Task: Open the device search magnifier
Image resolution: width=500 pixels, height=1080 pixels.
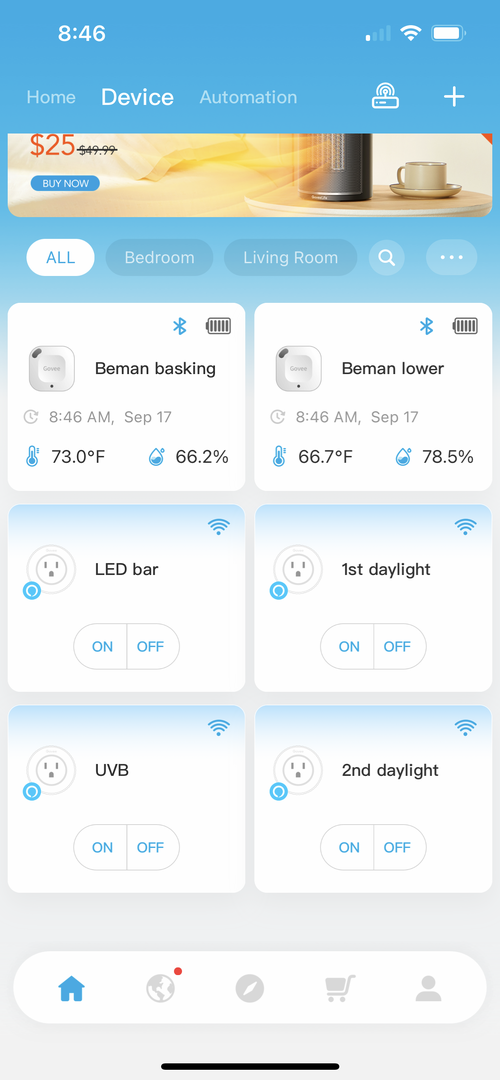Action: 387,258
